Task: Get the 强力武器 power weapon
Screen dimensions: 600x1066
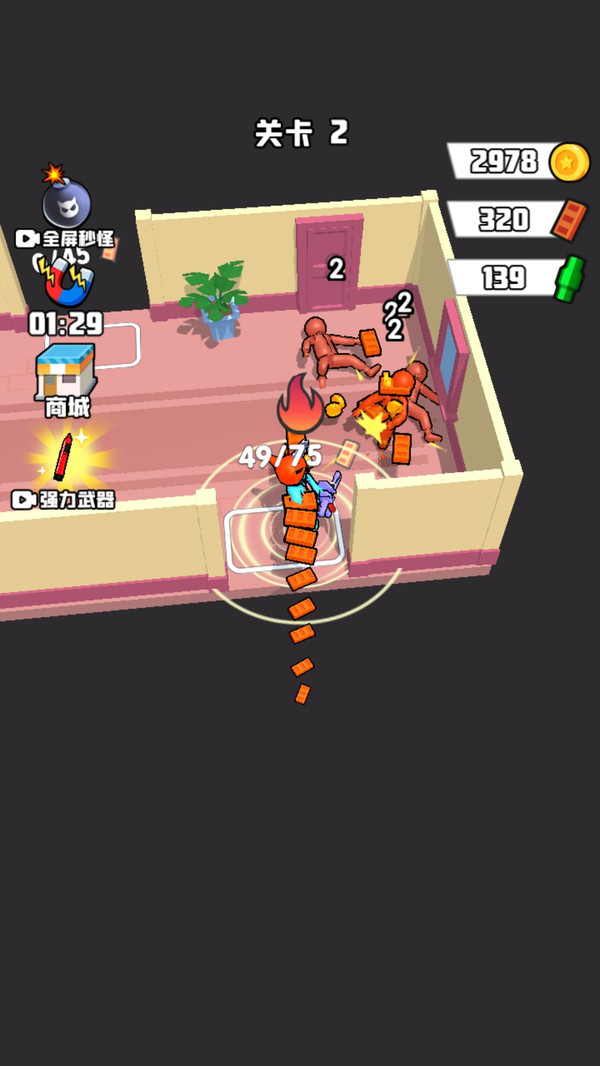Action: [x=66, y=462]
